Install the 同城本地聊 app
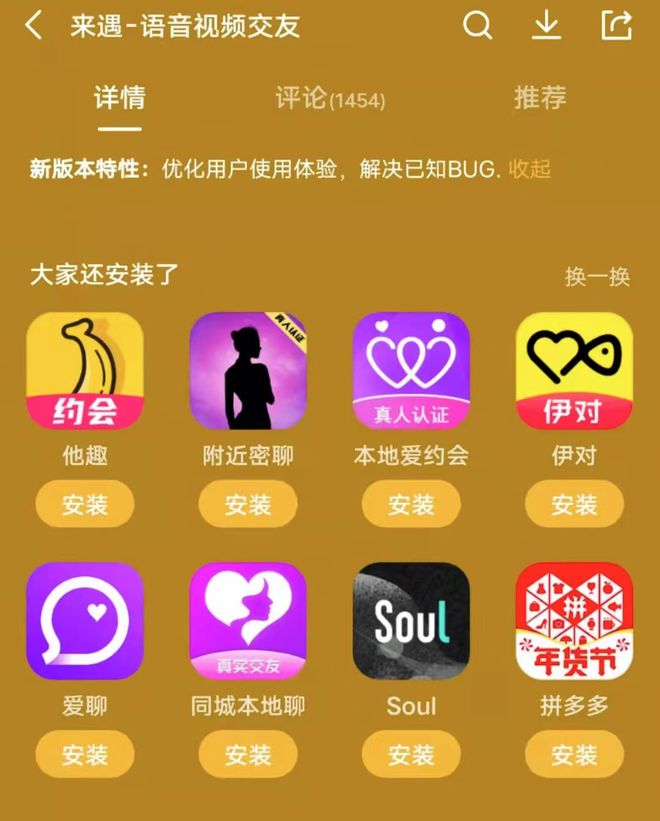 click(x=248, y=754)
